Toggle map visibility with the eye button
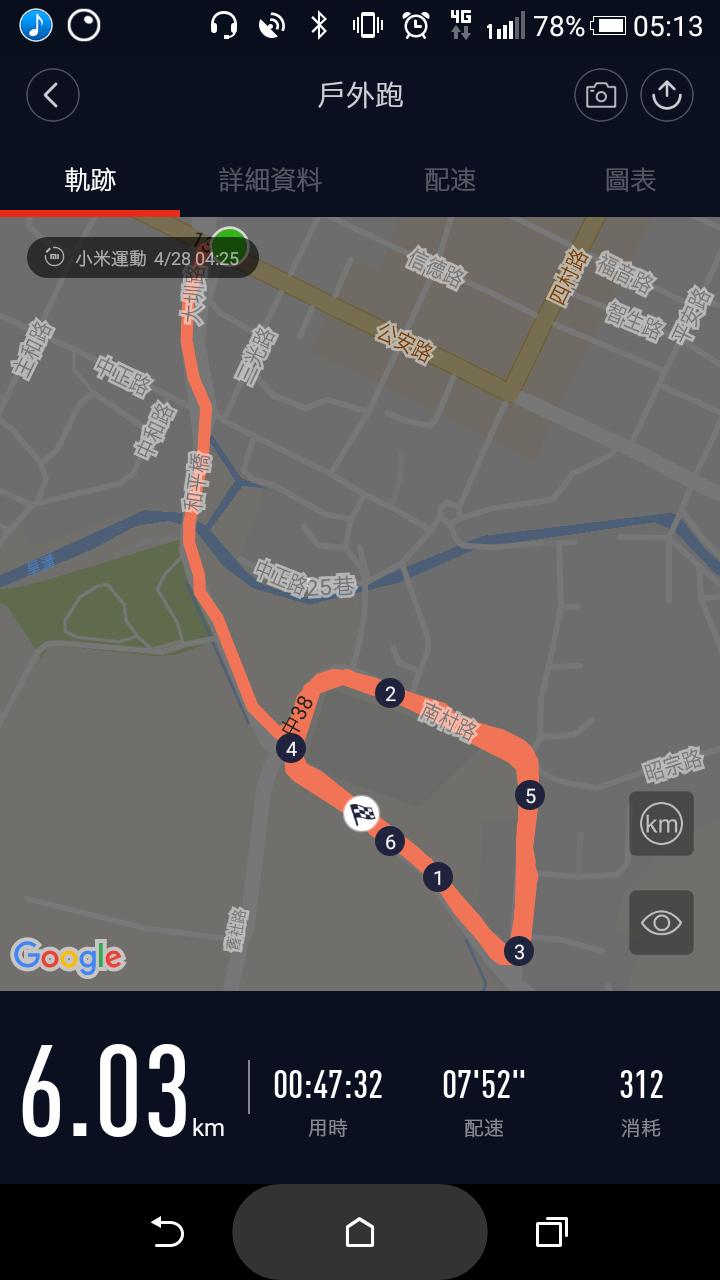This screenshot has width=720, height=1280. [661, 922]
